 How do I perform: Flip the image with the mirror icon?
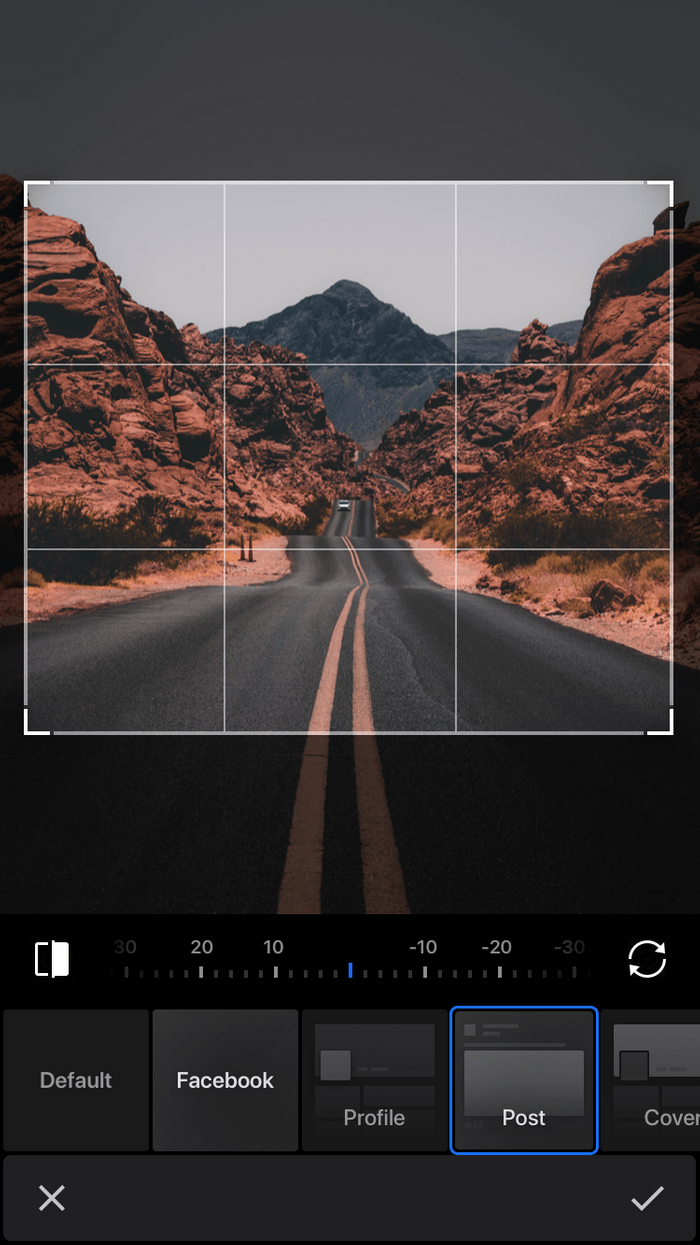coord(52,959)
